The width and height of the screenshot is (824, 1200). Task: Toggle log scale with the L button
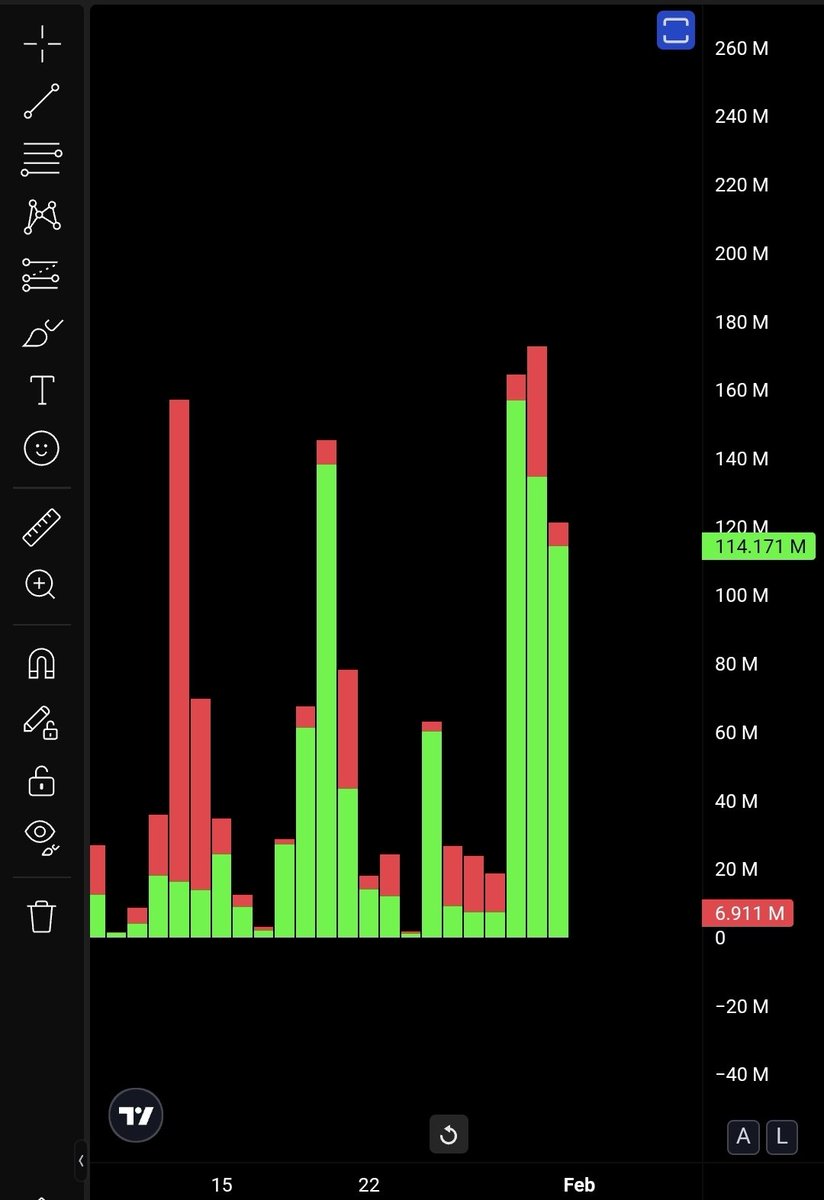click(781, 1137)
